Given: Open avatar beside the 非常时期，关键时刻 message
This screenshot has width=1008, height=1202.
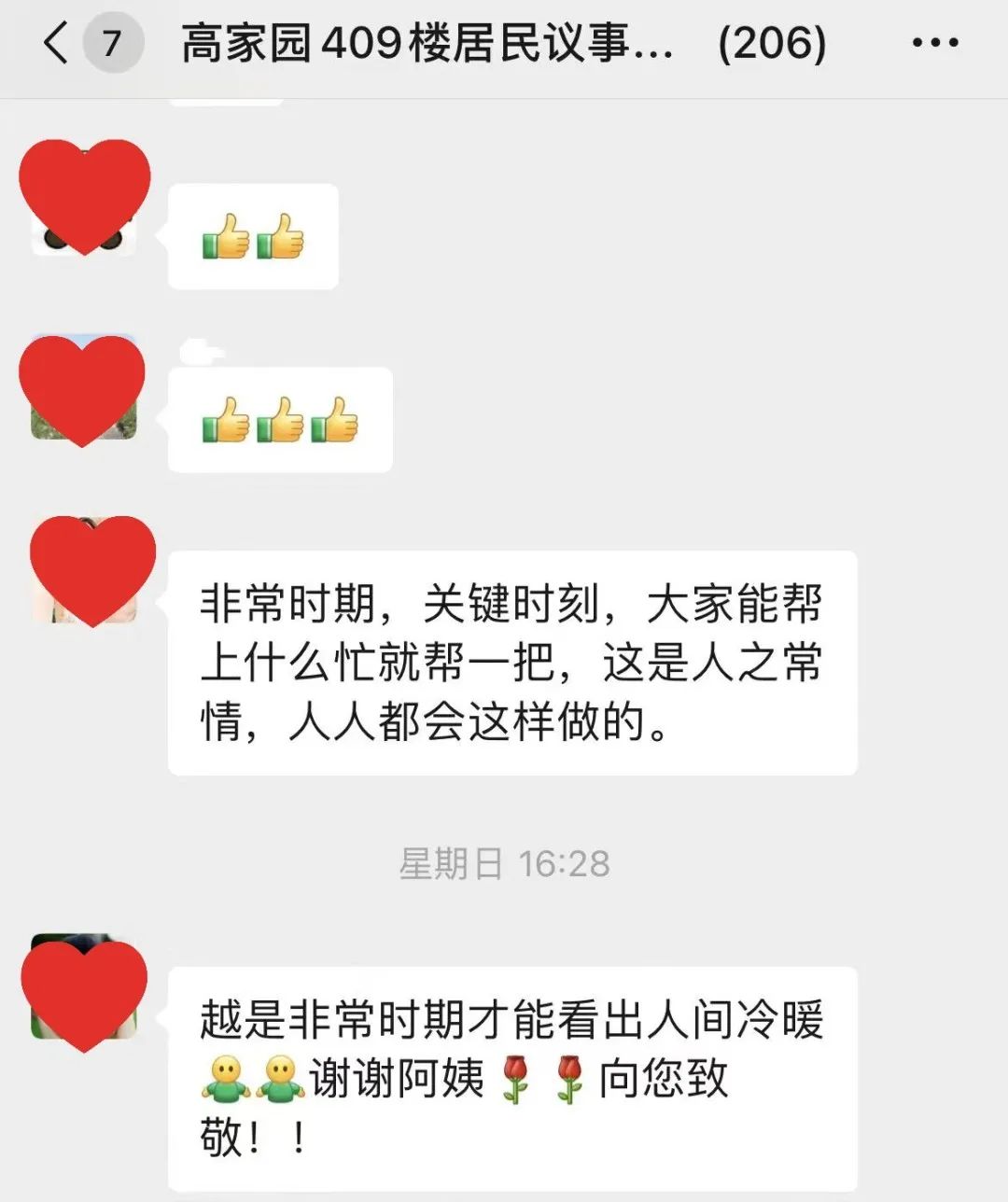Looking at the screenshot, I should (86, 569).
